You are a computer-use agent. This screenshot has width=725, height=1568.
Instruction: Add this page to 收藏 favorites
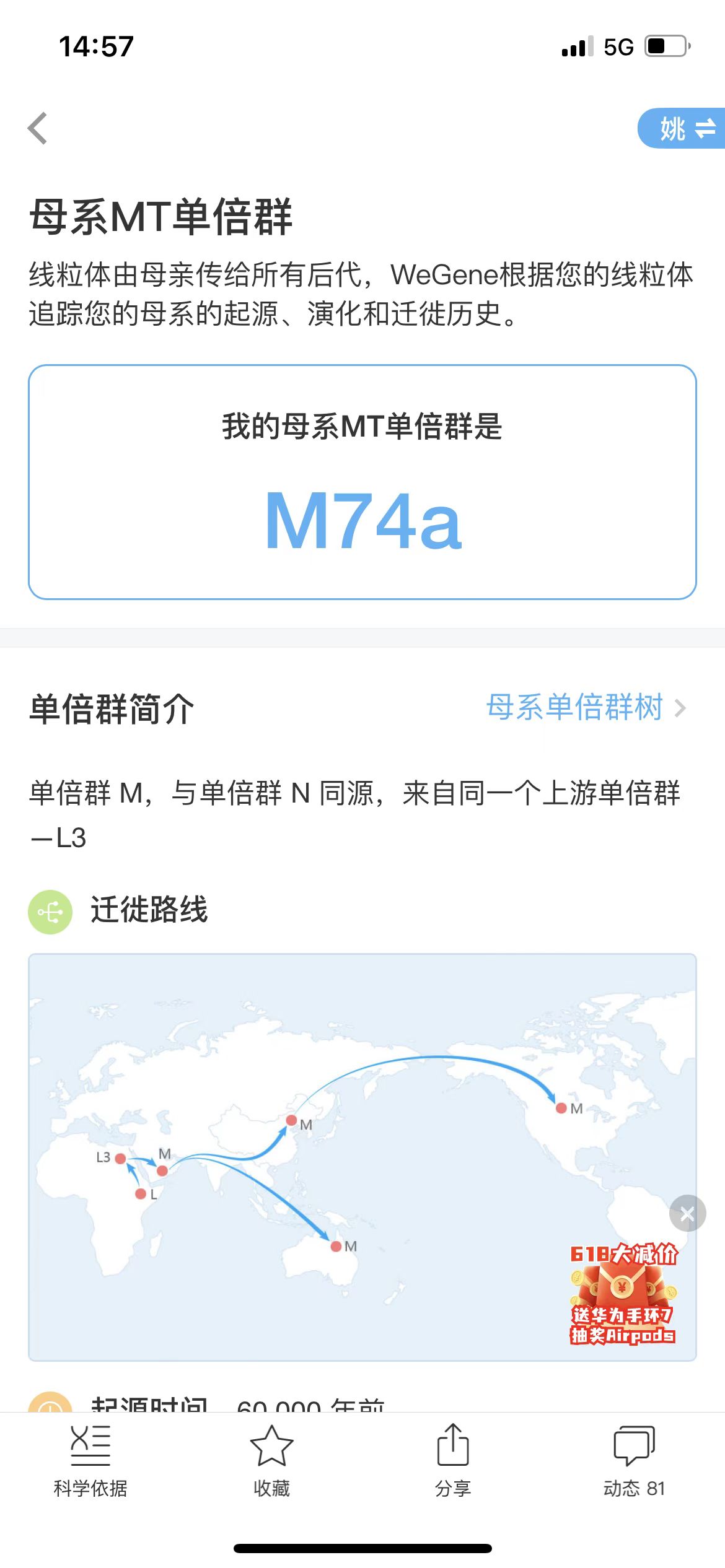pos(271,1461)
